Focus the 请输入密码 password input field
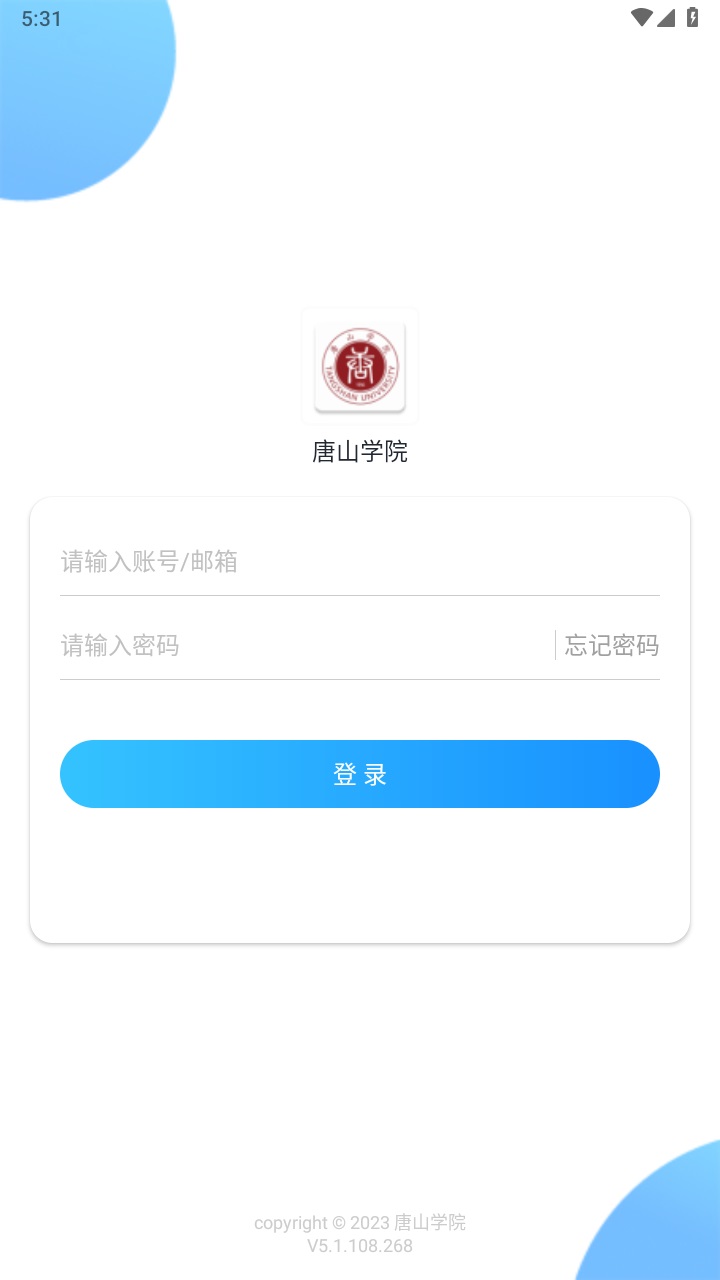720x1280 pixels. [250, 645]
